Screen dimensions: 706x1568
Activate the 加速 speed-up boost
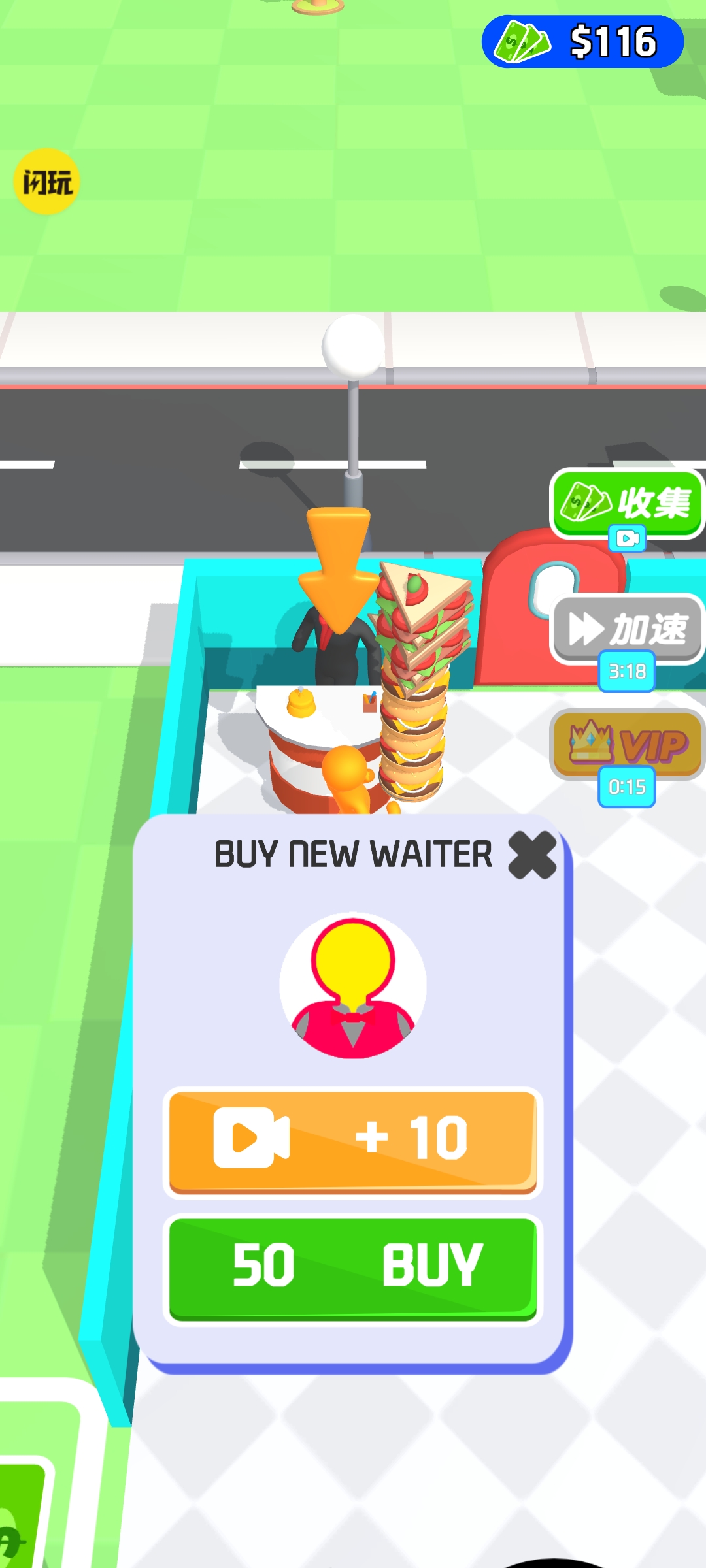627,629
